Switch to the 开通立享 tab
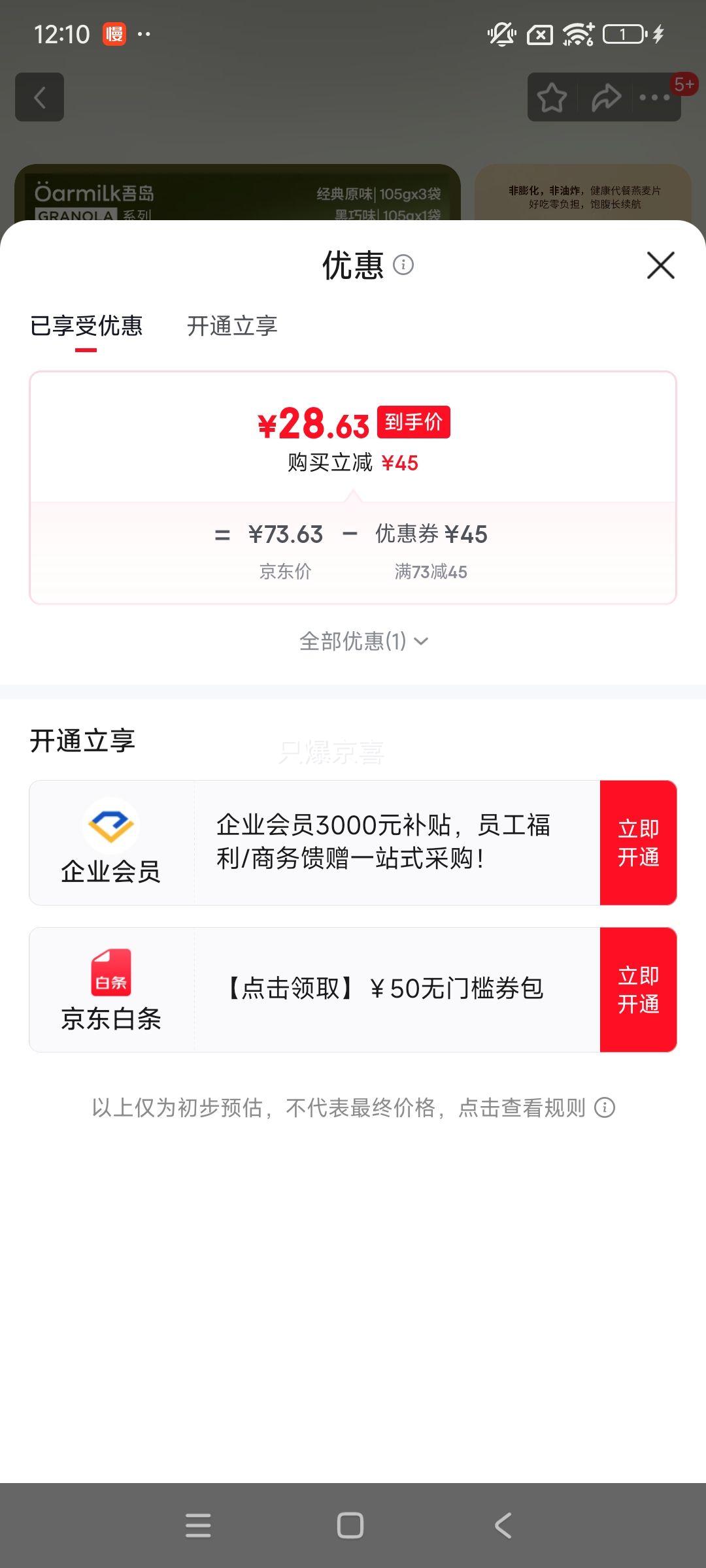 coord(230,326)
